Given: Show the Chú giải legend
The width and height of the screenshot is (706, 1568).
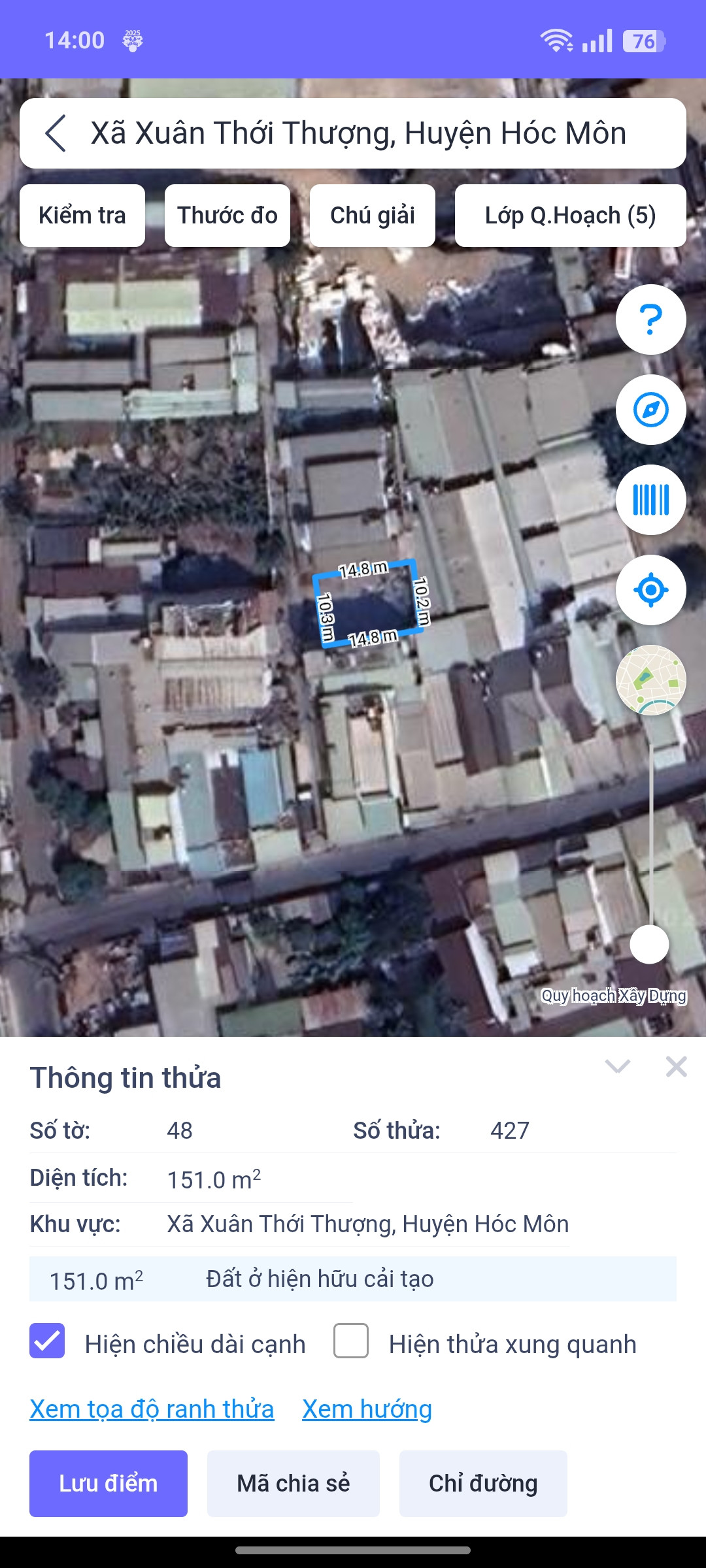Looking at the screenshot, I should [x=373, y=216].
